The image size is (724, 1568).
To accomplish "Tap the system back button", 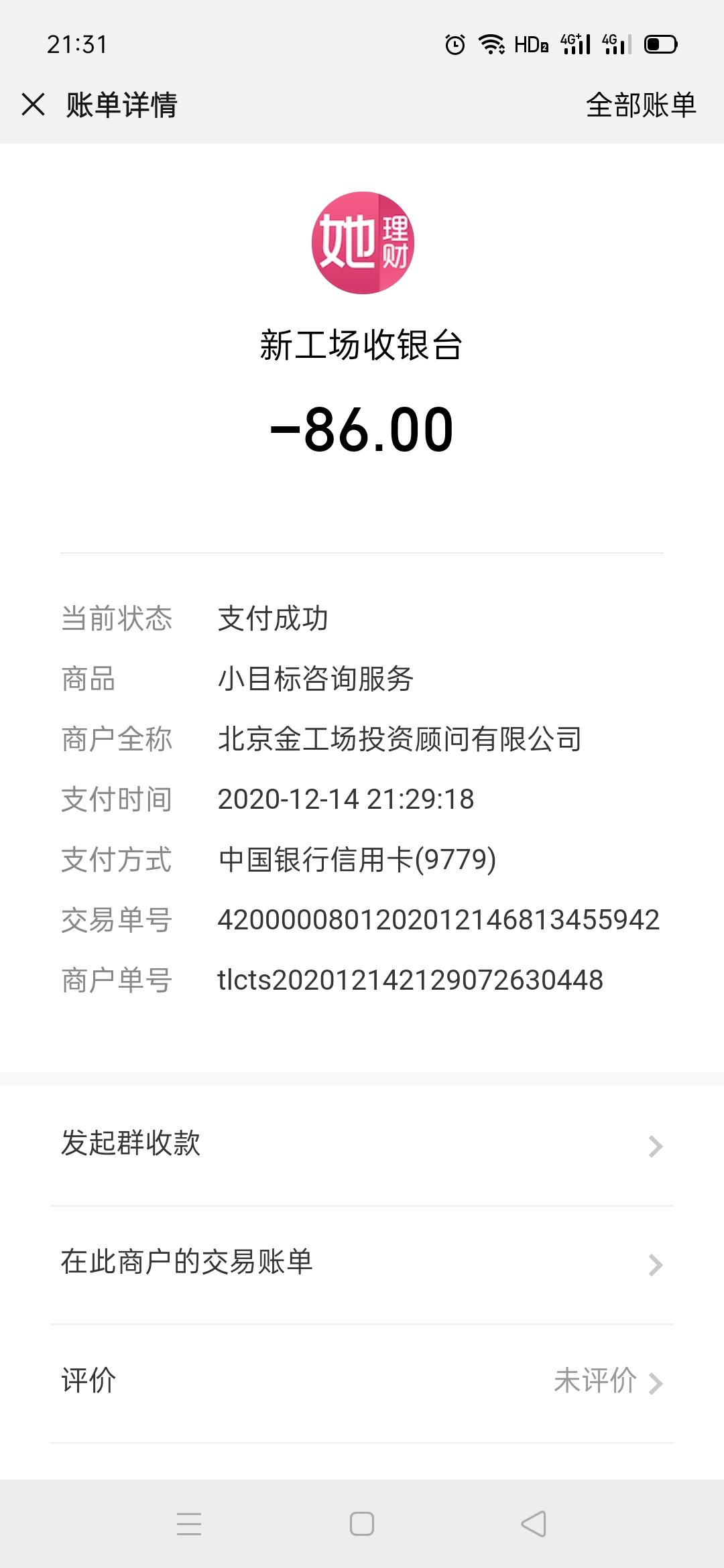I will tap(534, 1524).
